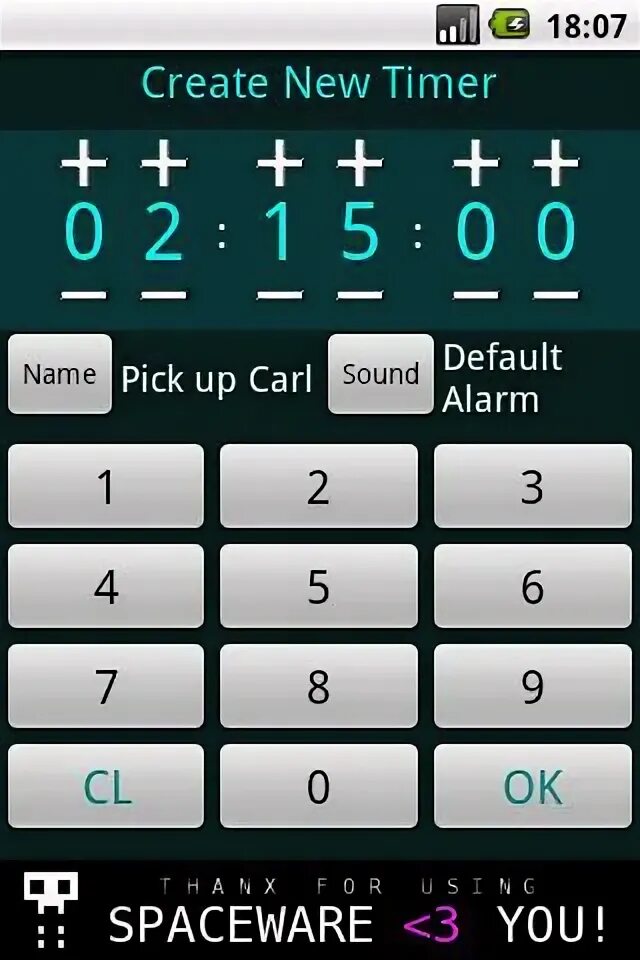Hit the 3 key on the keypad

532,487
